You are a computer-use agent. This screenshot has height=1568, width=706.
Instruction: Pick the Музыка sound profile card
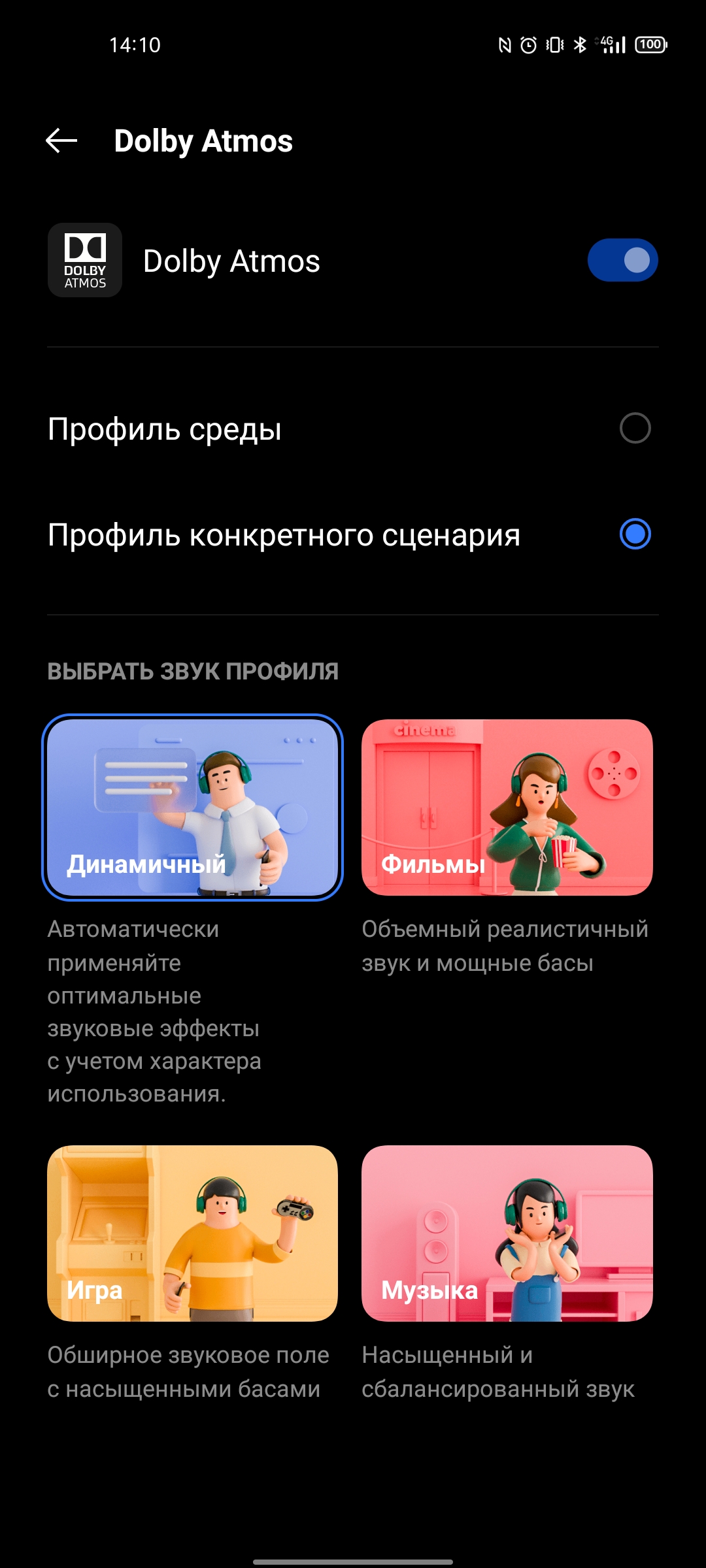507,1233
